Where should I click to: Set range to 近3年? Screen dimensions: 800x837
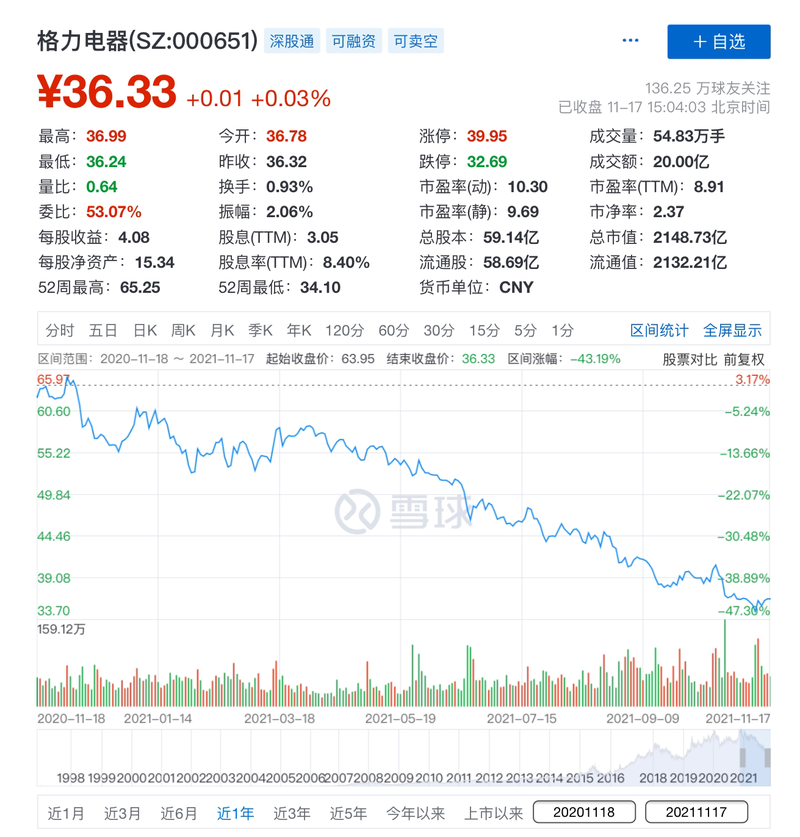[292, 813]
